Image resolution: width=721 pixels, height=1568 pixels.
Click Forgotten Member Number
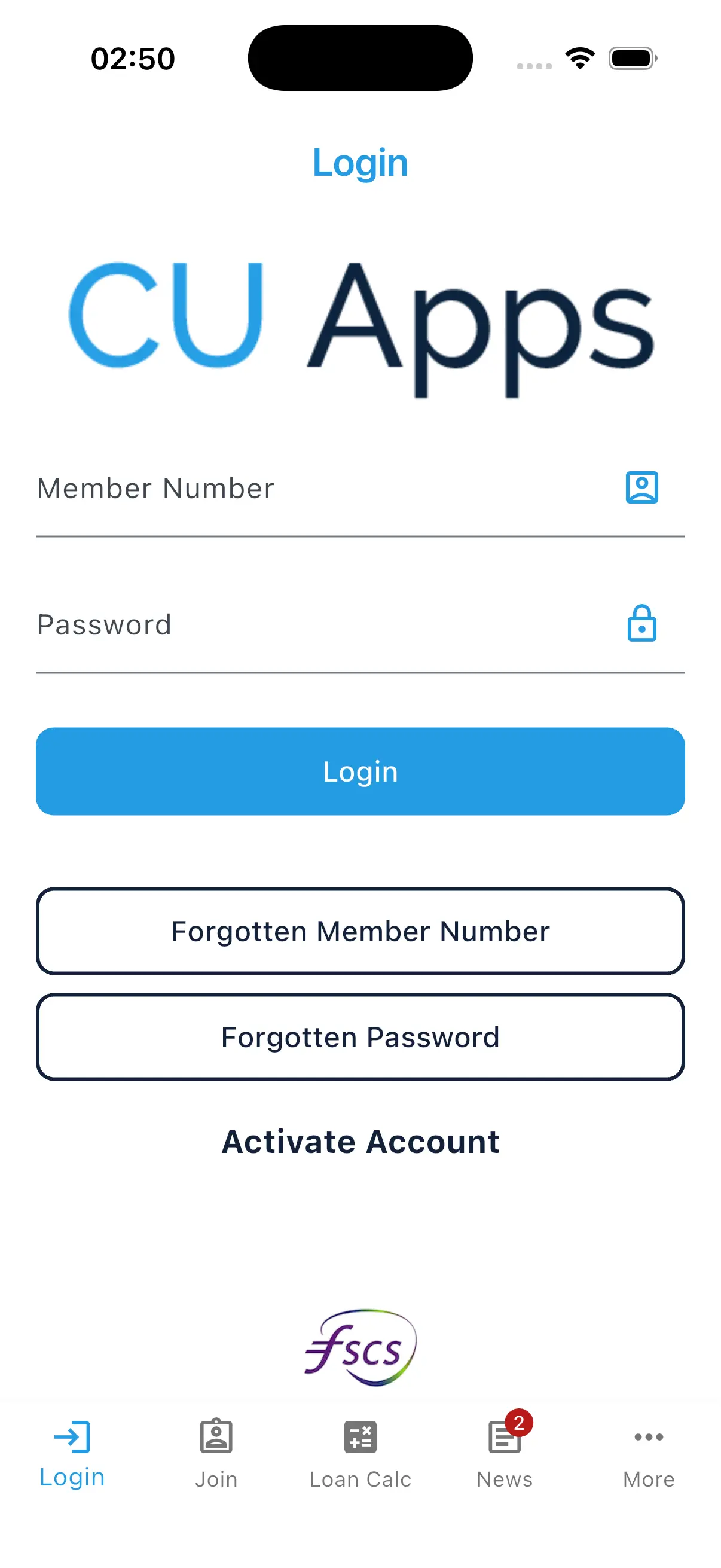[x=360, y=931]
